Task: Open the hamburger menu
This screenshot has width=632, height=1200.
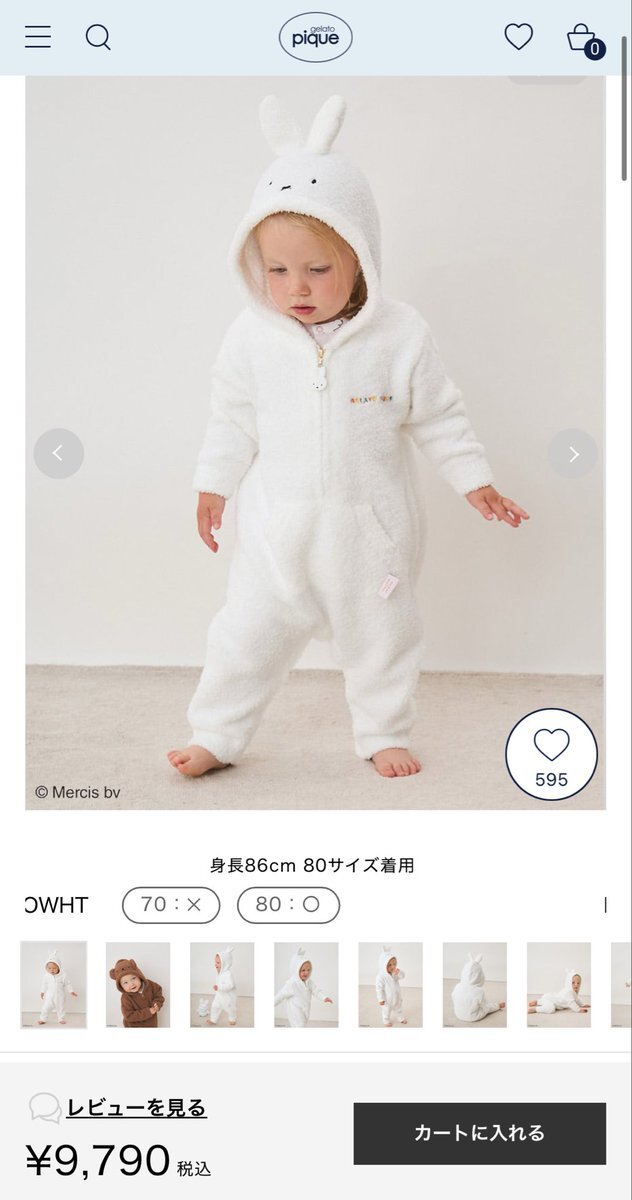Action: [x=38, y=38]
